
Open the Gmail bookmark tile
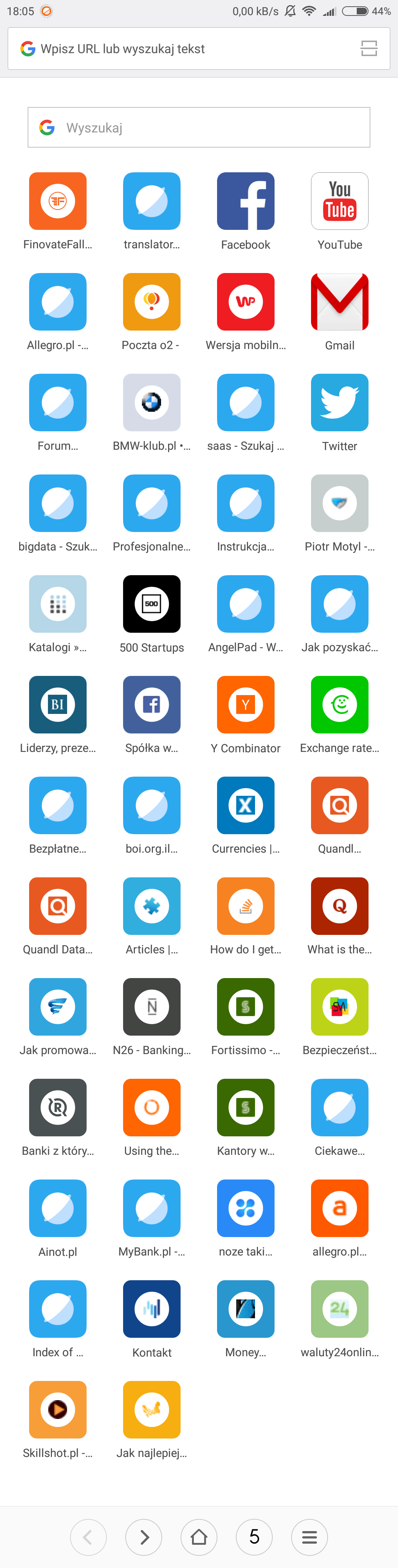pos(340,302)
